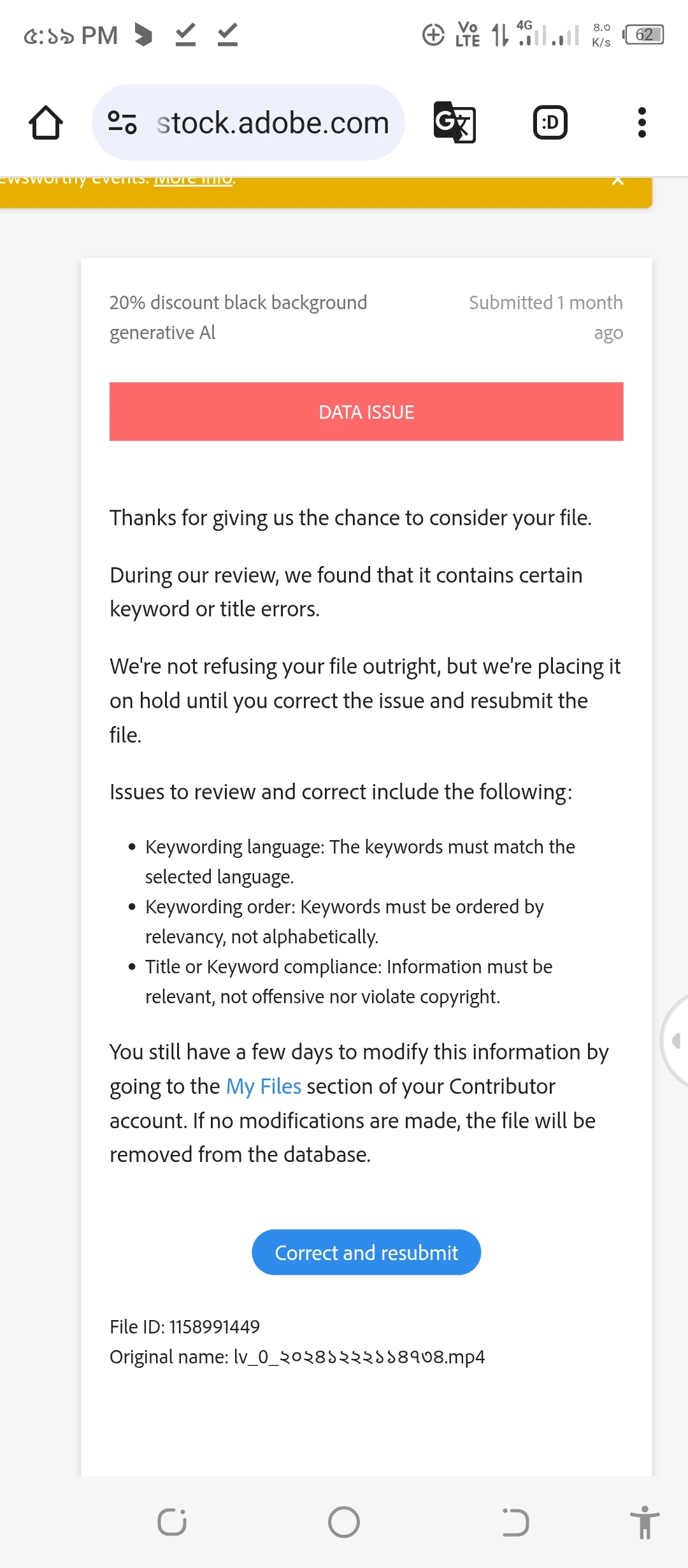Dismiss the yellow notification banner
Viewport: 688px width, 1568px height.
[617, 180]
